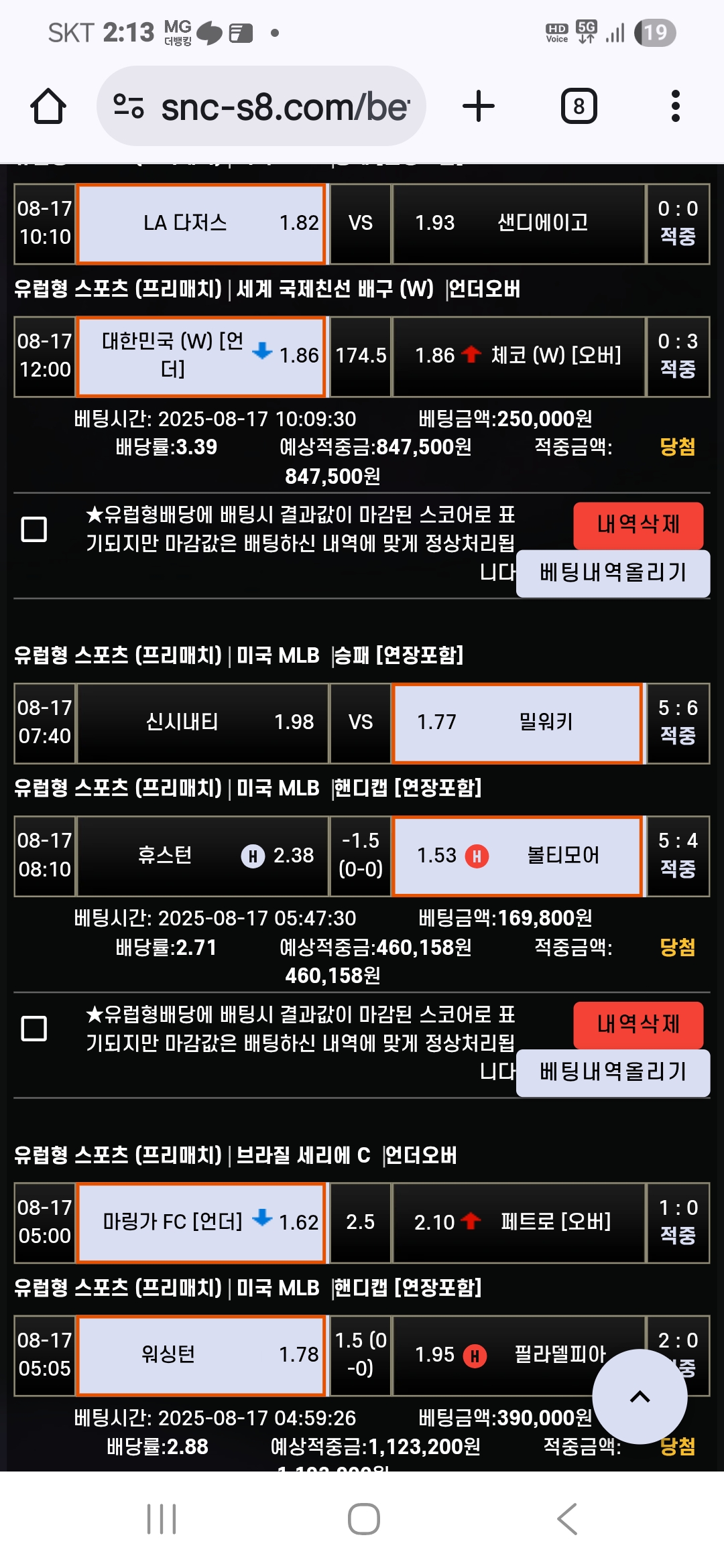Delete the 169,800원 bet record

(638, 1025)
